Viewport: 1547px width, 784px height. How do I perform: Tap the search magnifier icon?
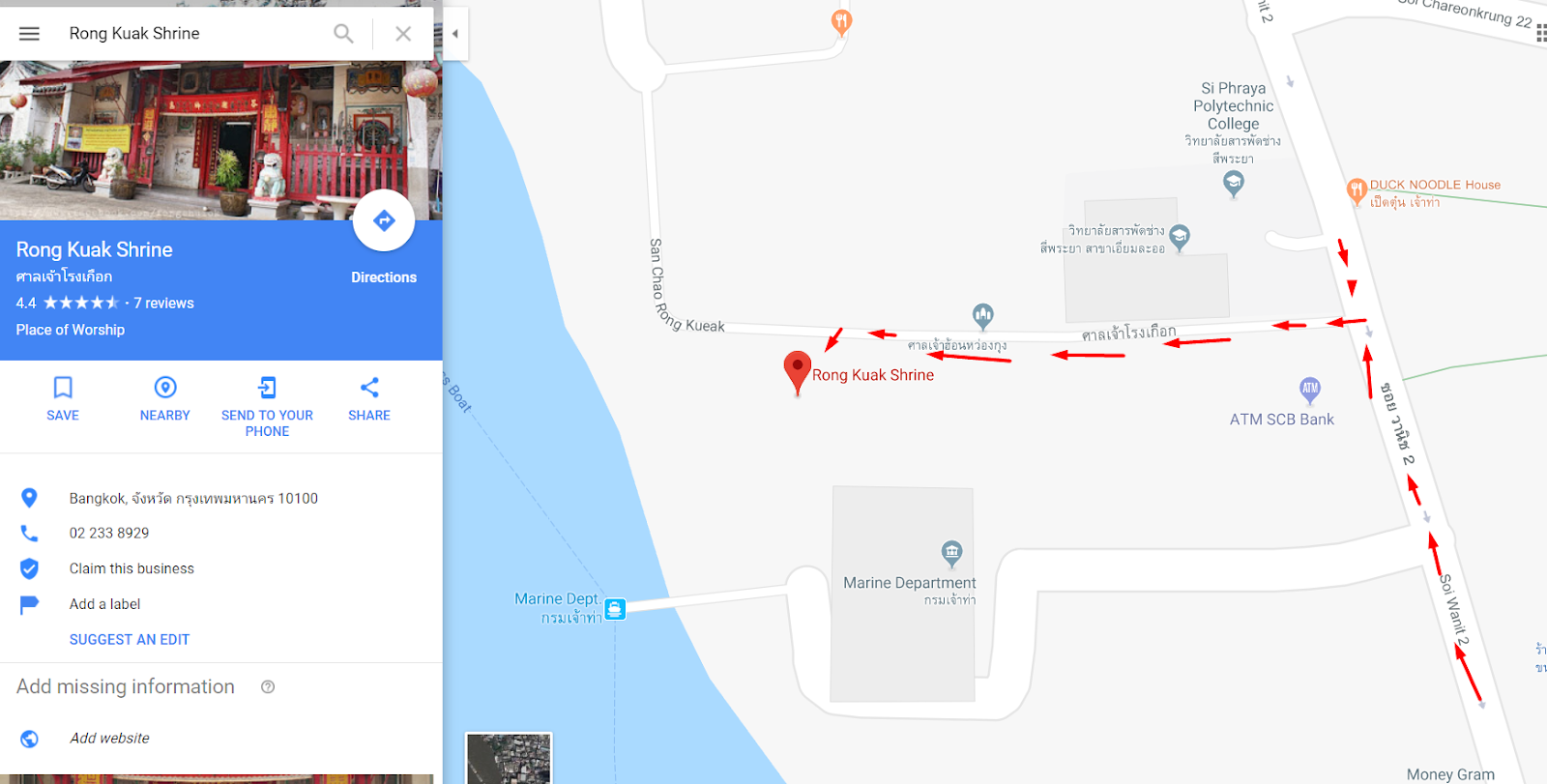(x=343, y=34)
